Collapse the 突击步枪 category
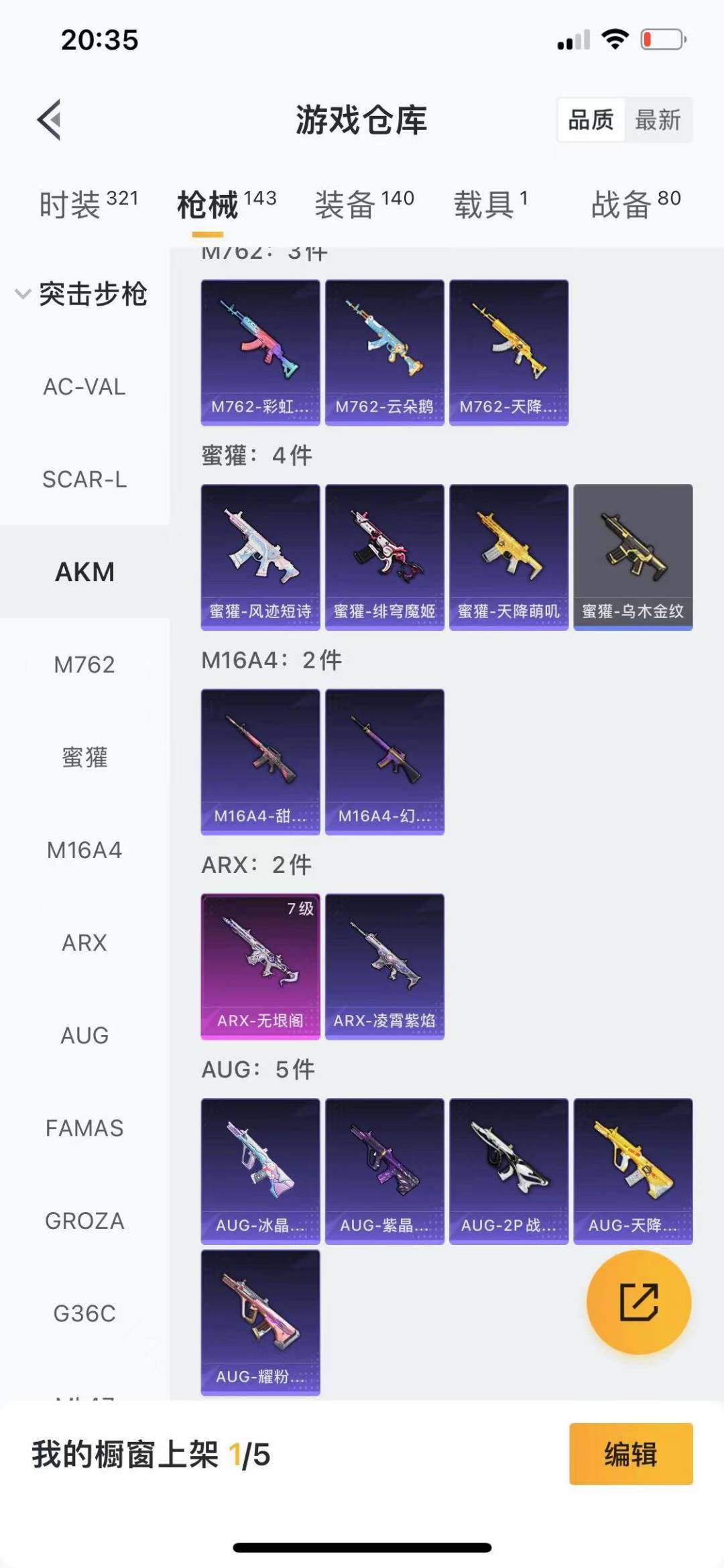The width and height of the screenshot is (724, 1568). (82, 294)
